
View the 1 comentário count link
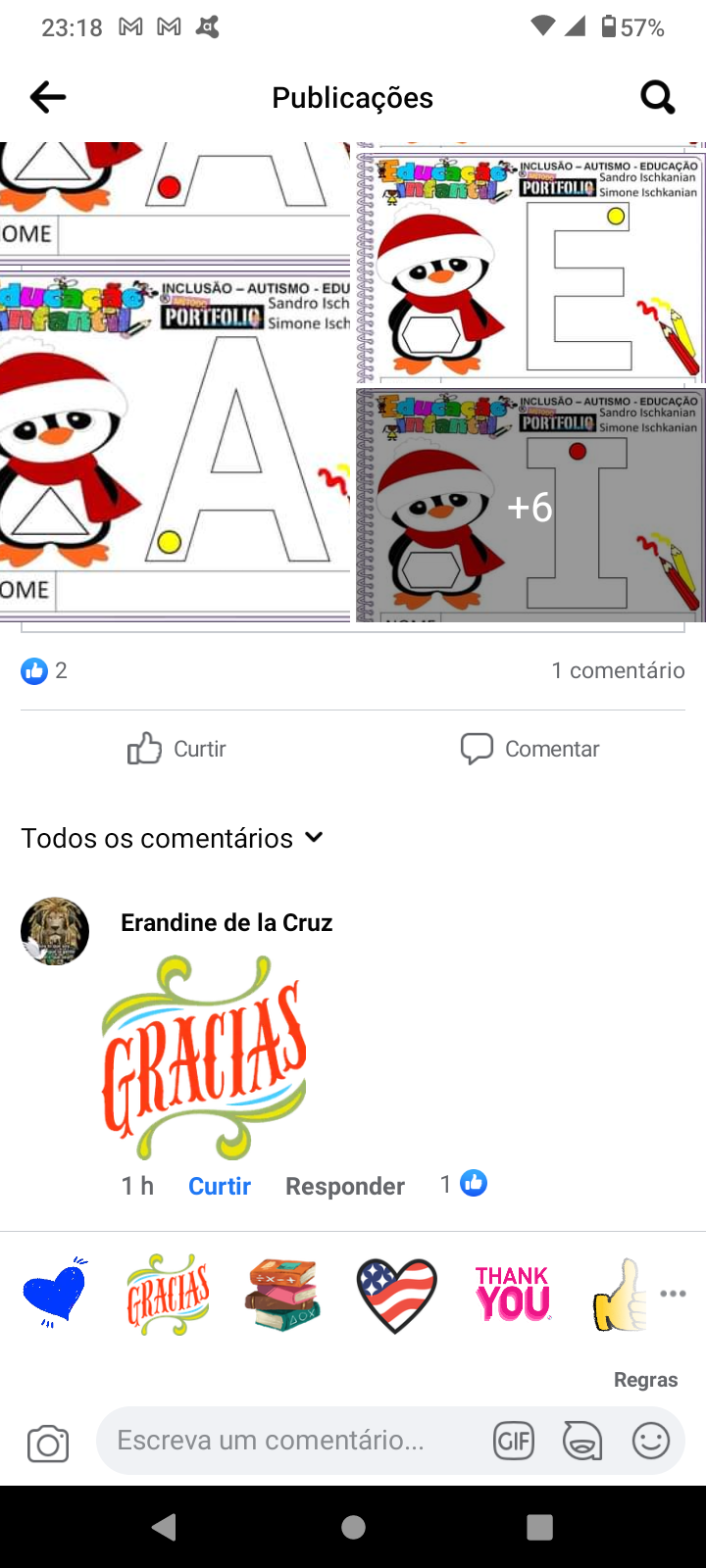(618, 670)
